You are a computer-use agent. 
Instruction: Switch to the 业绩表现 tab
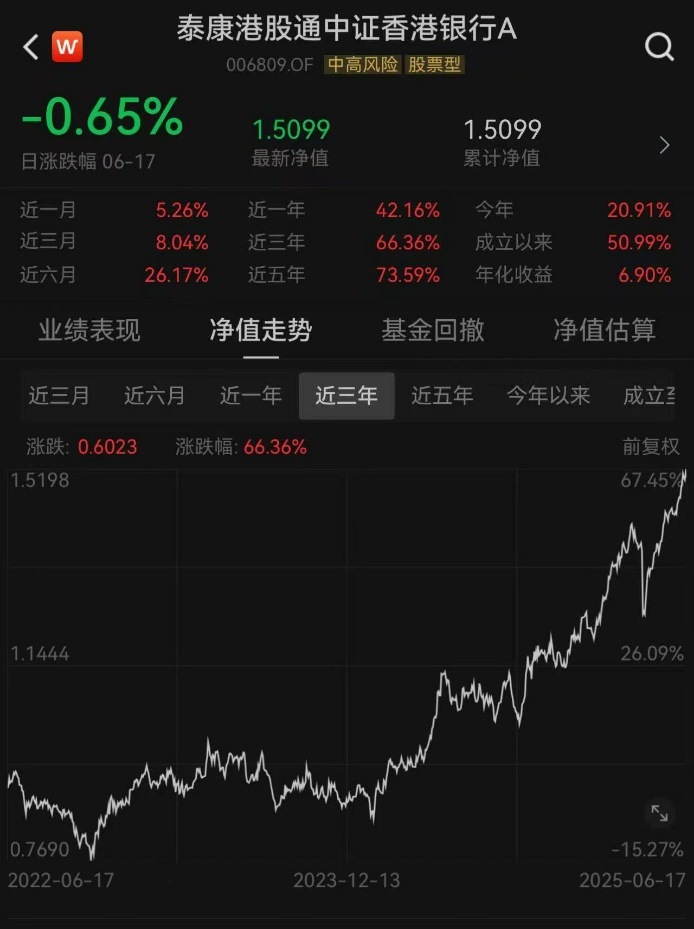(89, 330)
